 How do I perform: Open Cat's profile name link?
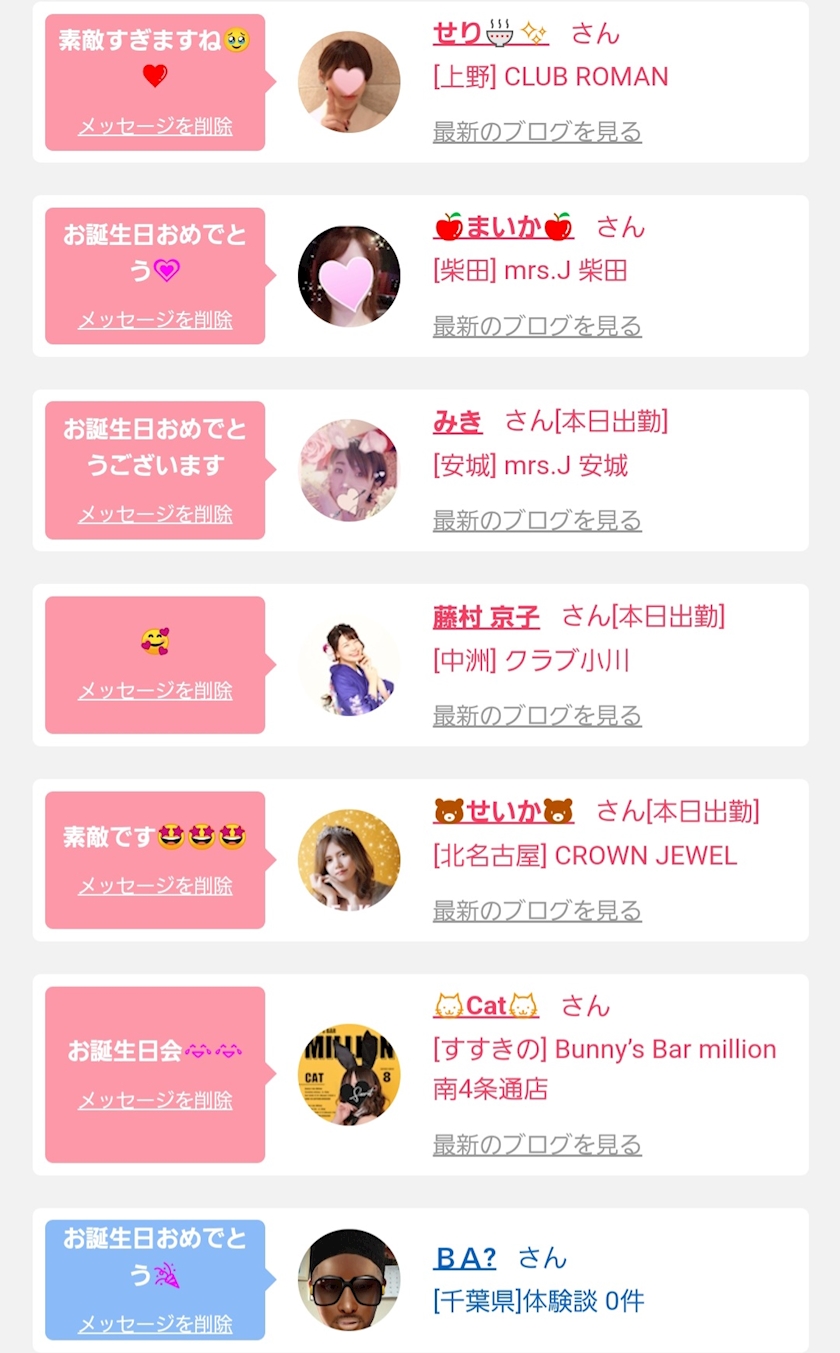(486, 1005)
